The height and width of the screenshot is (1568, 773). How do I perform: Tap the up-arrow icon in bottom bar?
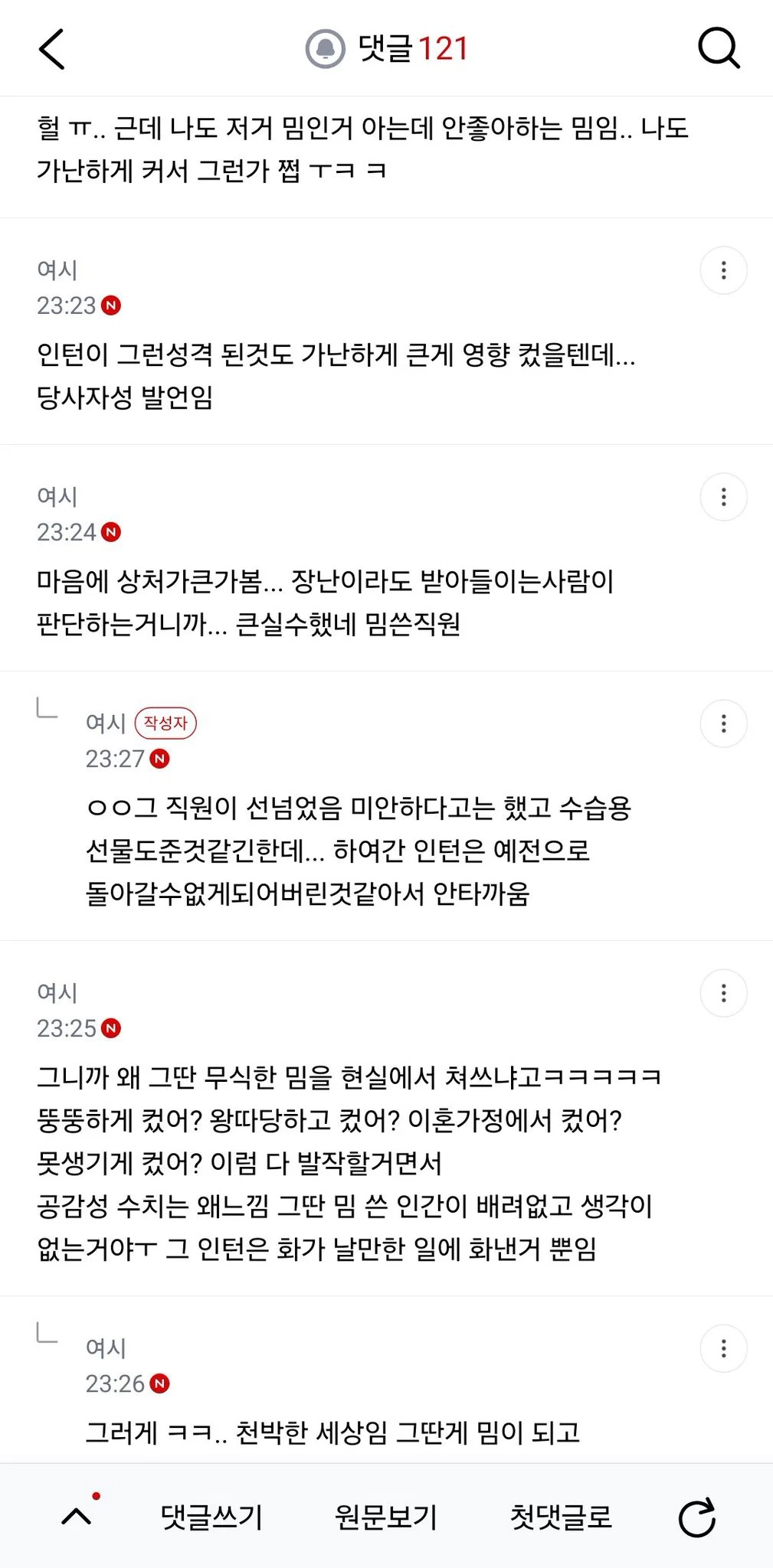77,1515
